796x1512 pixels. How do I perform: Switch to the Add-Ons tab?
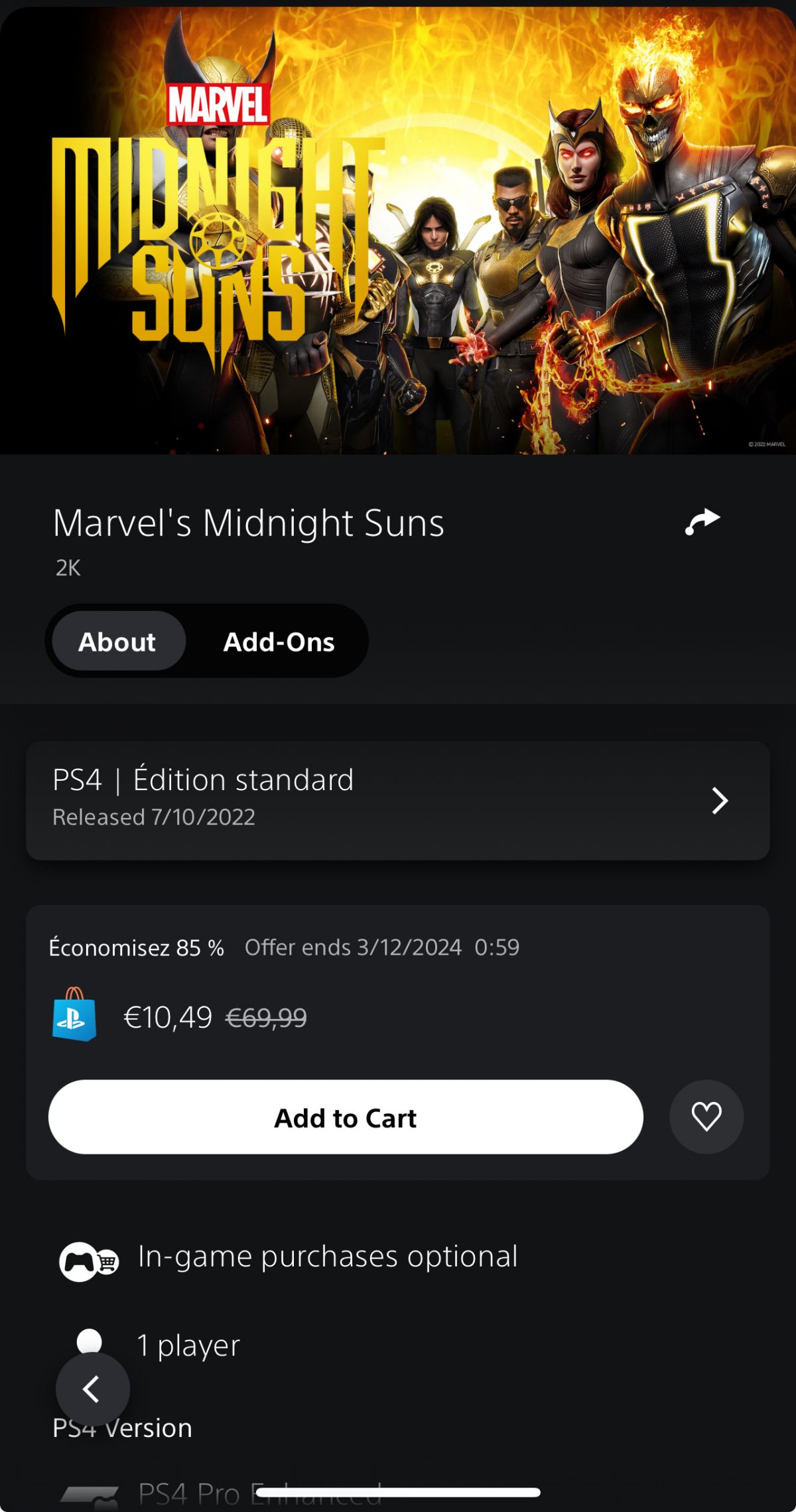click(x=279, y=642)
